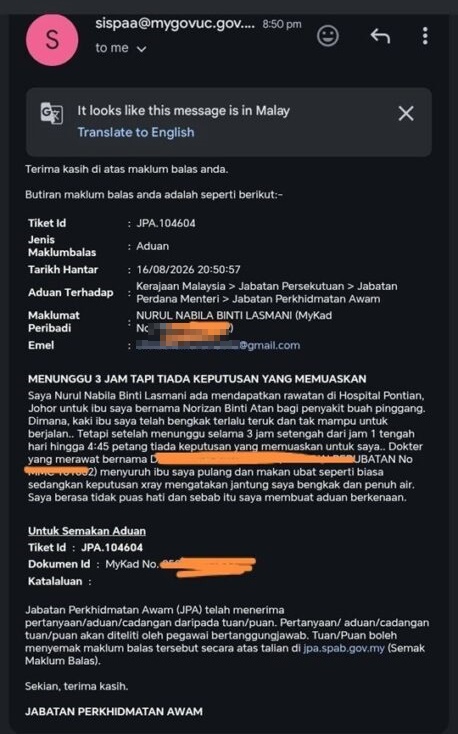This screenshot has height=734, width=458.
Task: Open the jpa.spab.gov.my link
Action: (344, 648)
